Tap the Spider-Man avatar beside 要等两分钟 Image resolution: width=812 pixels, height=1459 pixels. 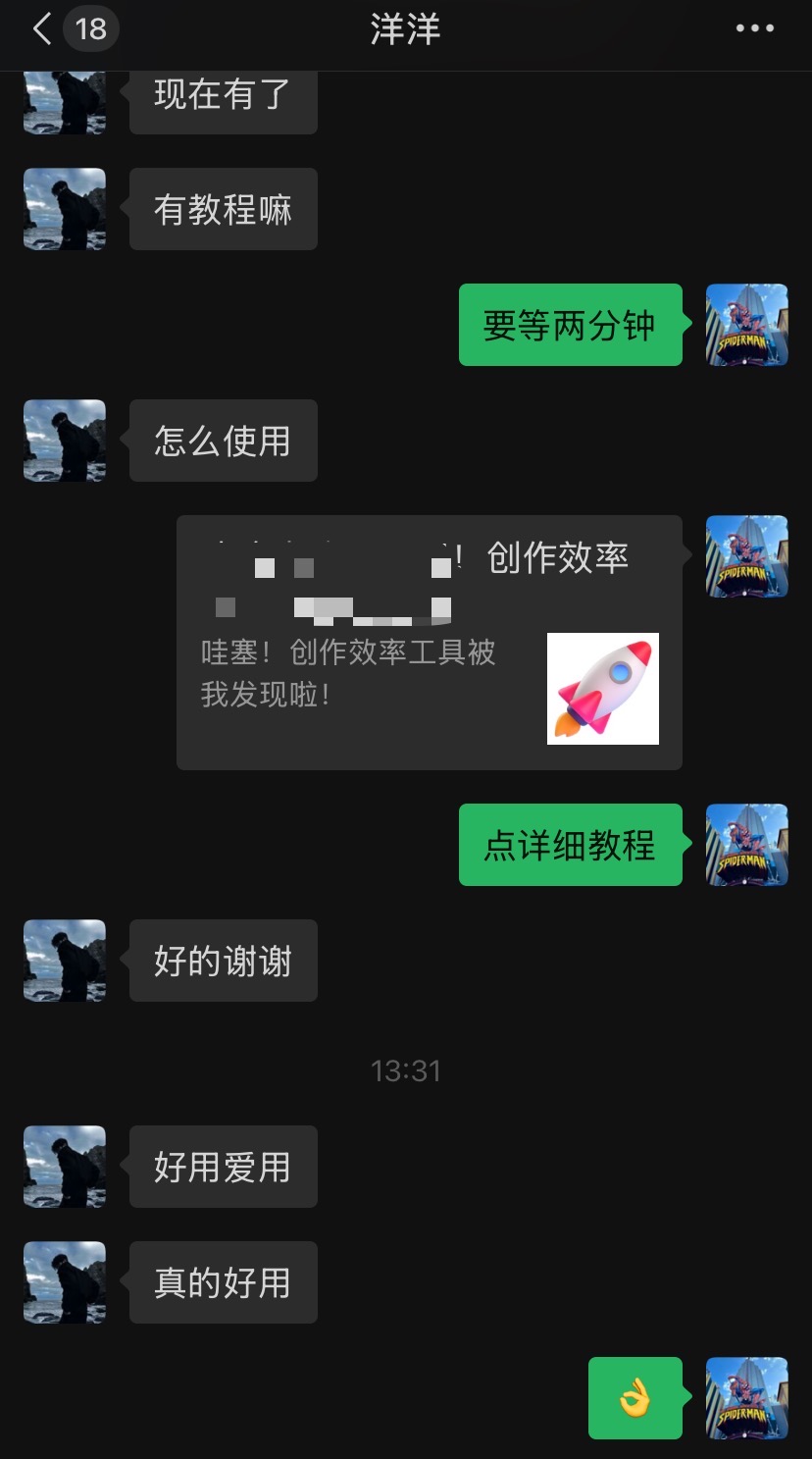point(746,325)
